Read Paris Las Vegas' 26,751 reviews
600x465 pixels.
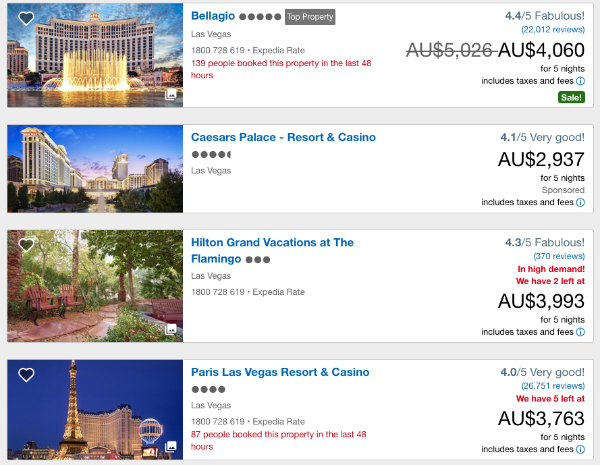point(552,386)
